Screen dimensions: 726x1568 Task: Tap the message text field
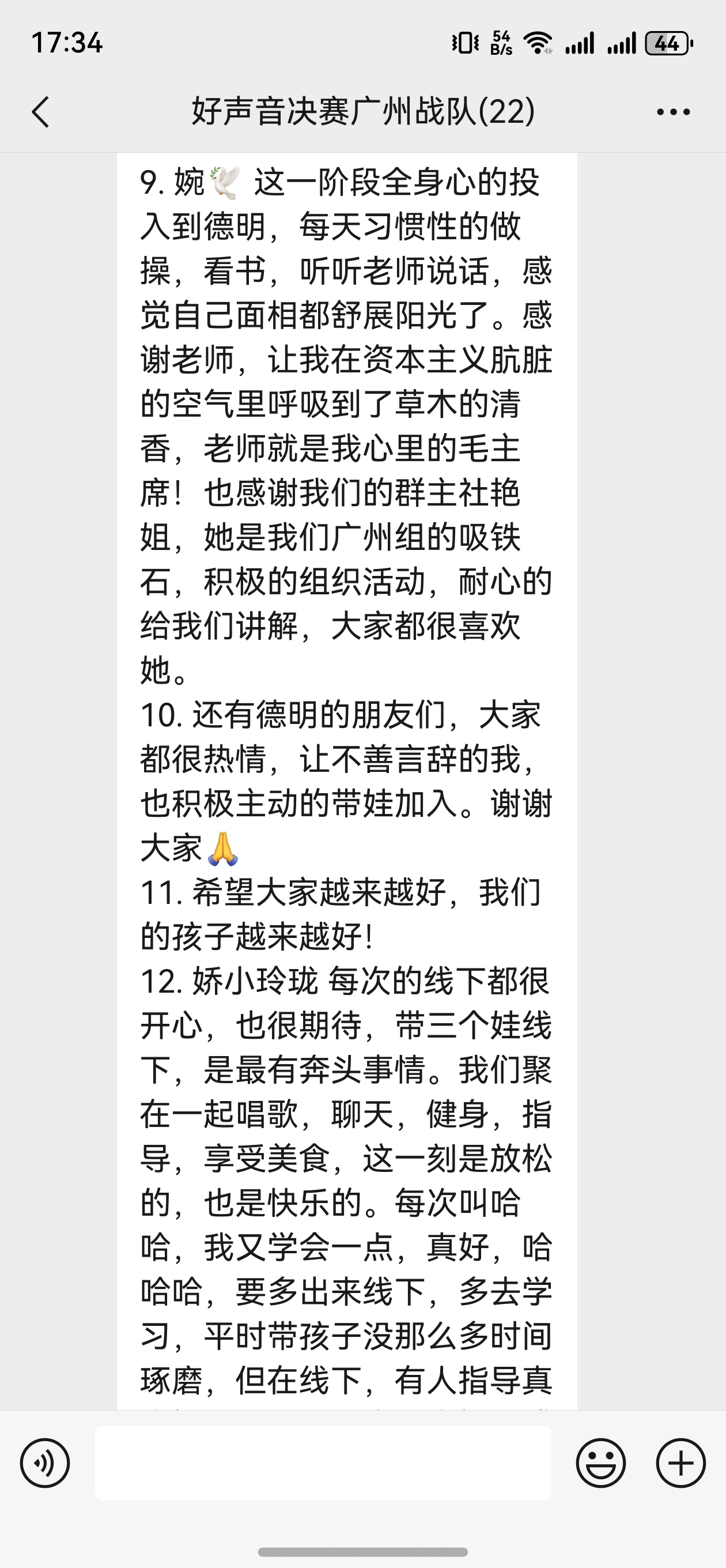point(323,1463)
